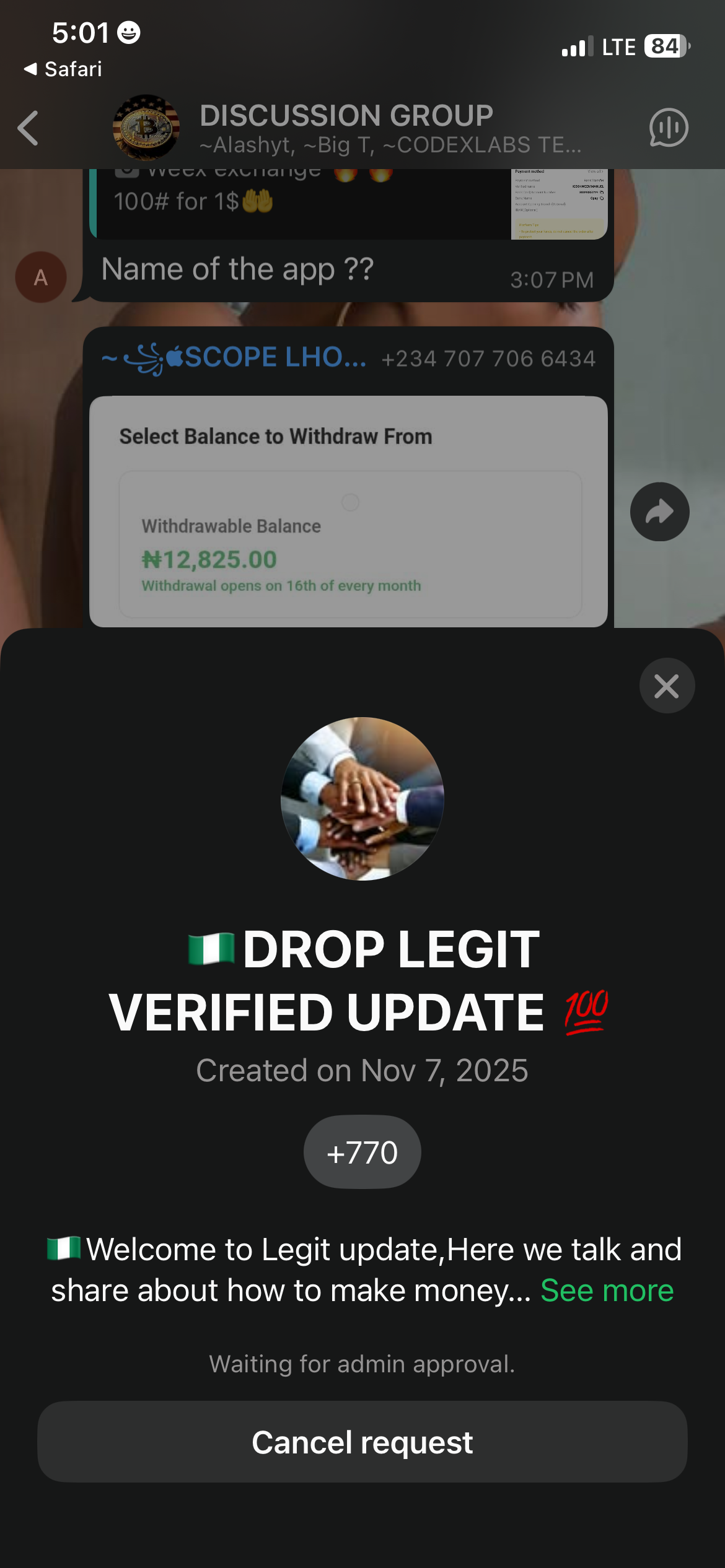This screenshot has height=1568, width=725.
Task: Go back from Discussion Group chat
Action: tap(29, 128)
